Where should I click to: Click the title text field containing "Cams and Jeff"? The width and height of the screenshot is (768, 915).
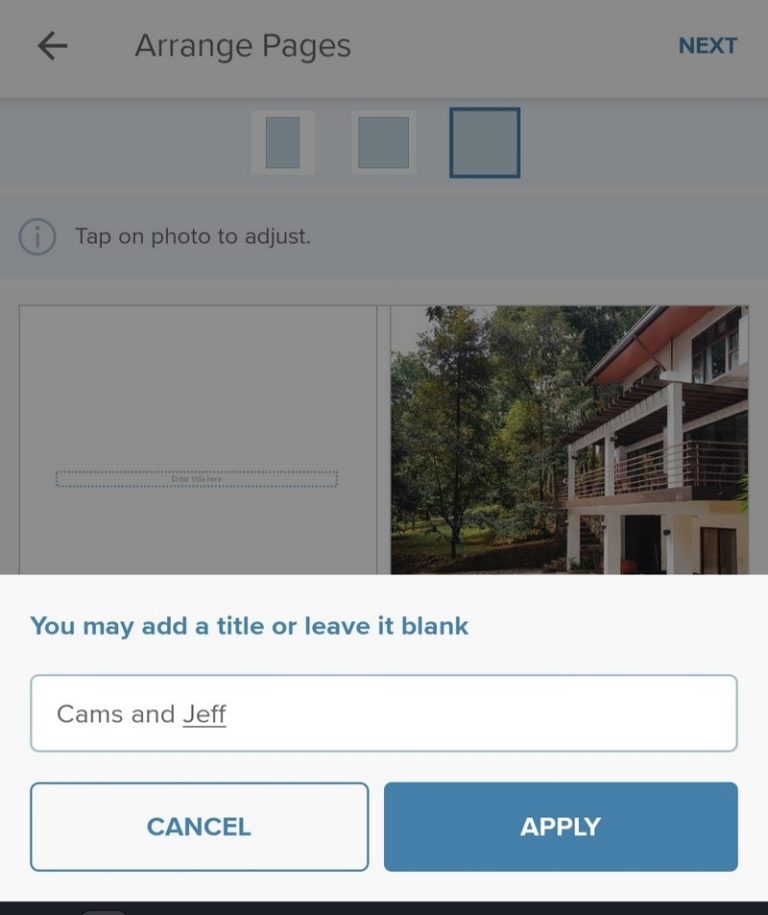tap(383, 713)
